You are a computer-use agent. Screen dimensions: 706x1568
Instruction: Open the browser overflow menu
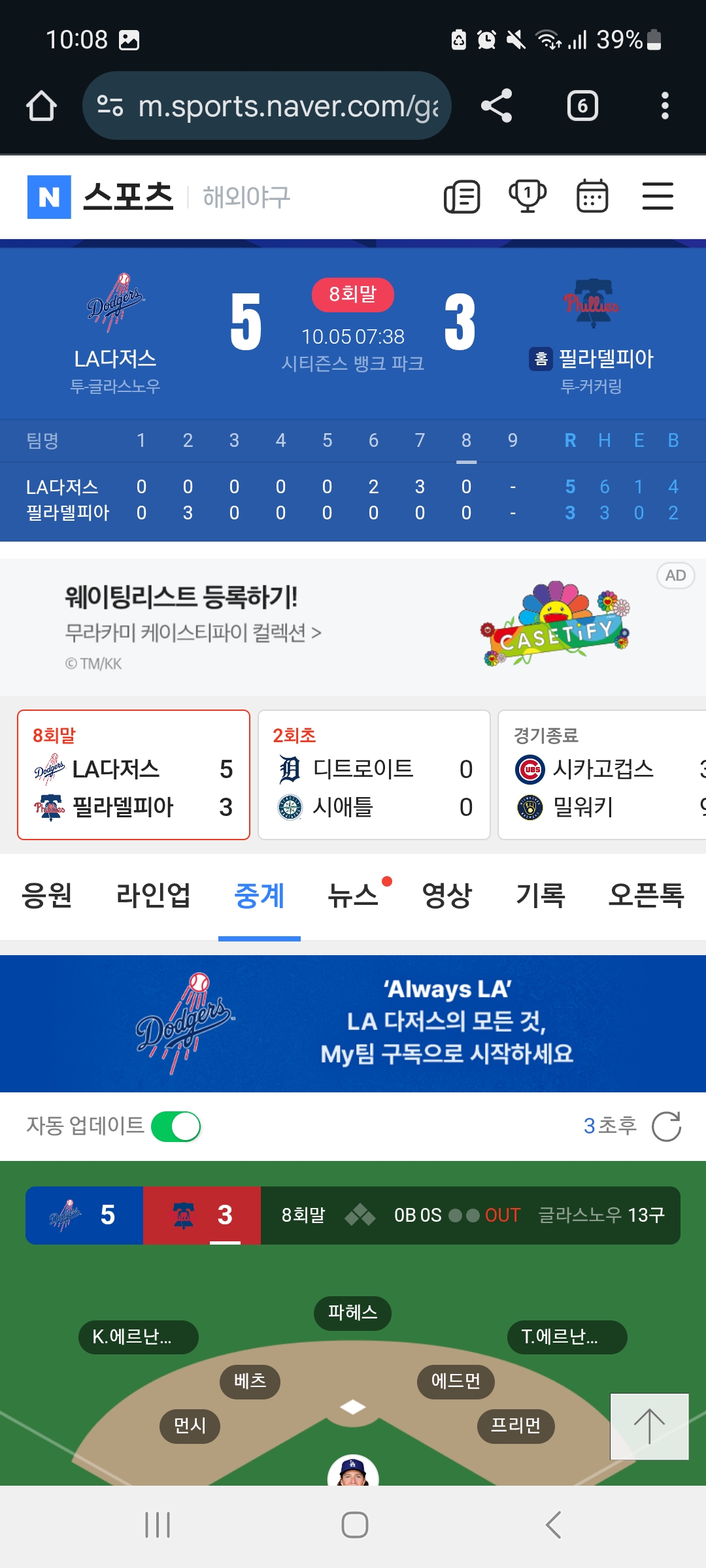point(665,106)
